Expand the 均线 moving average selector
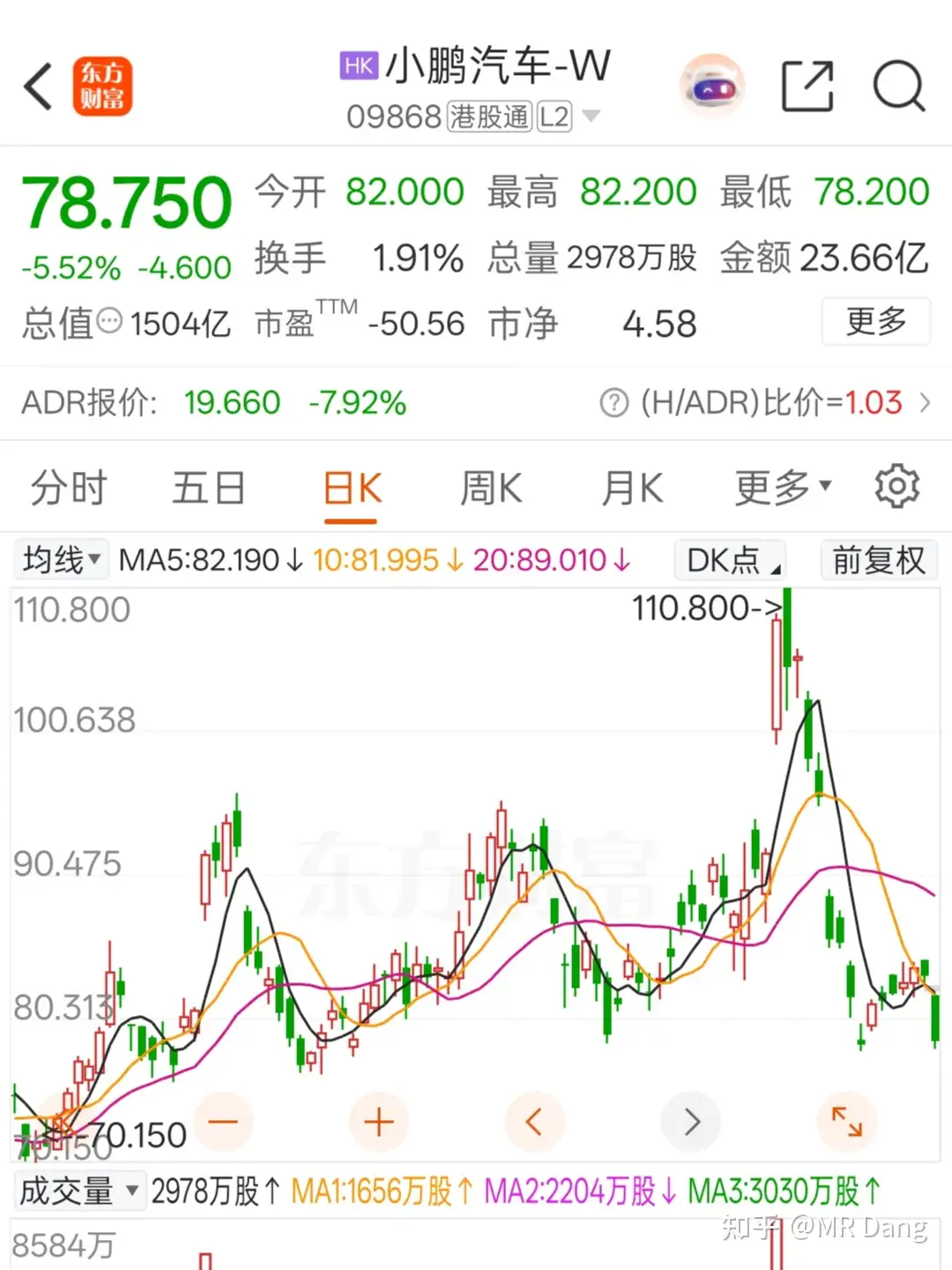This screenshot has height=1270, width=952. coord(59,559)
